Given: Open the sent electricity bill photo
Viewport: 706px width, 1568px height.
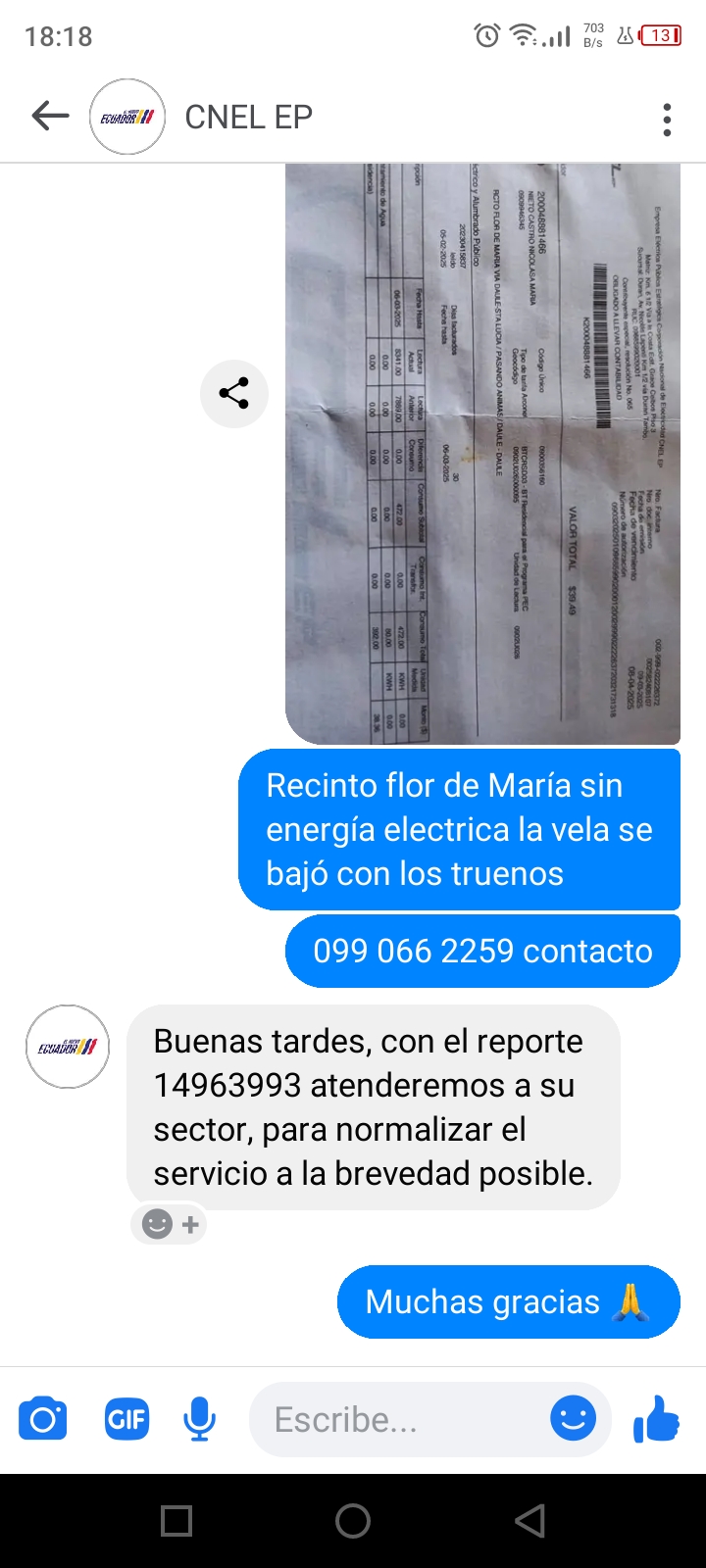Looking at the screenshot, I should coord(482,453).
